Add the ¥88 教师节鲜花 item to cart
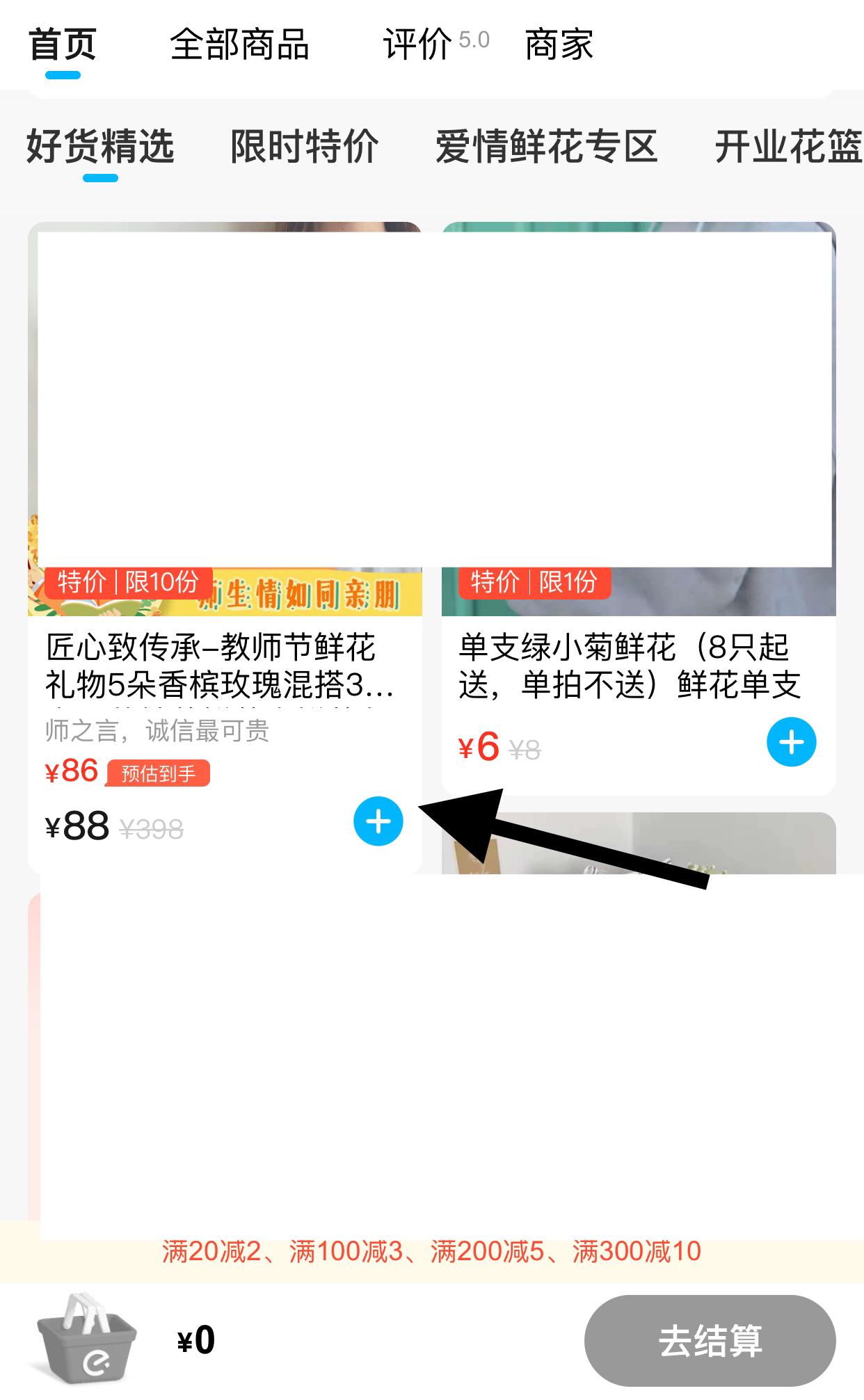 click(x=378, y=821)
